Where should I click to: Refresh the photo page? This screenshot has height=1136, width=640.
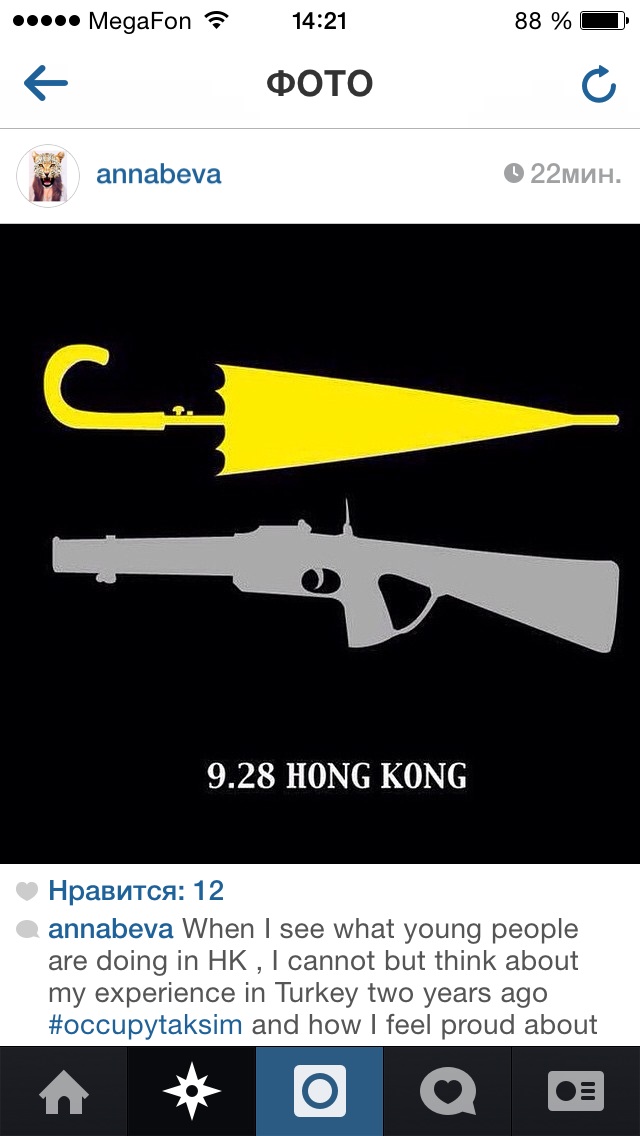(x=598, y=86)
